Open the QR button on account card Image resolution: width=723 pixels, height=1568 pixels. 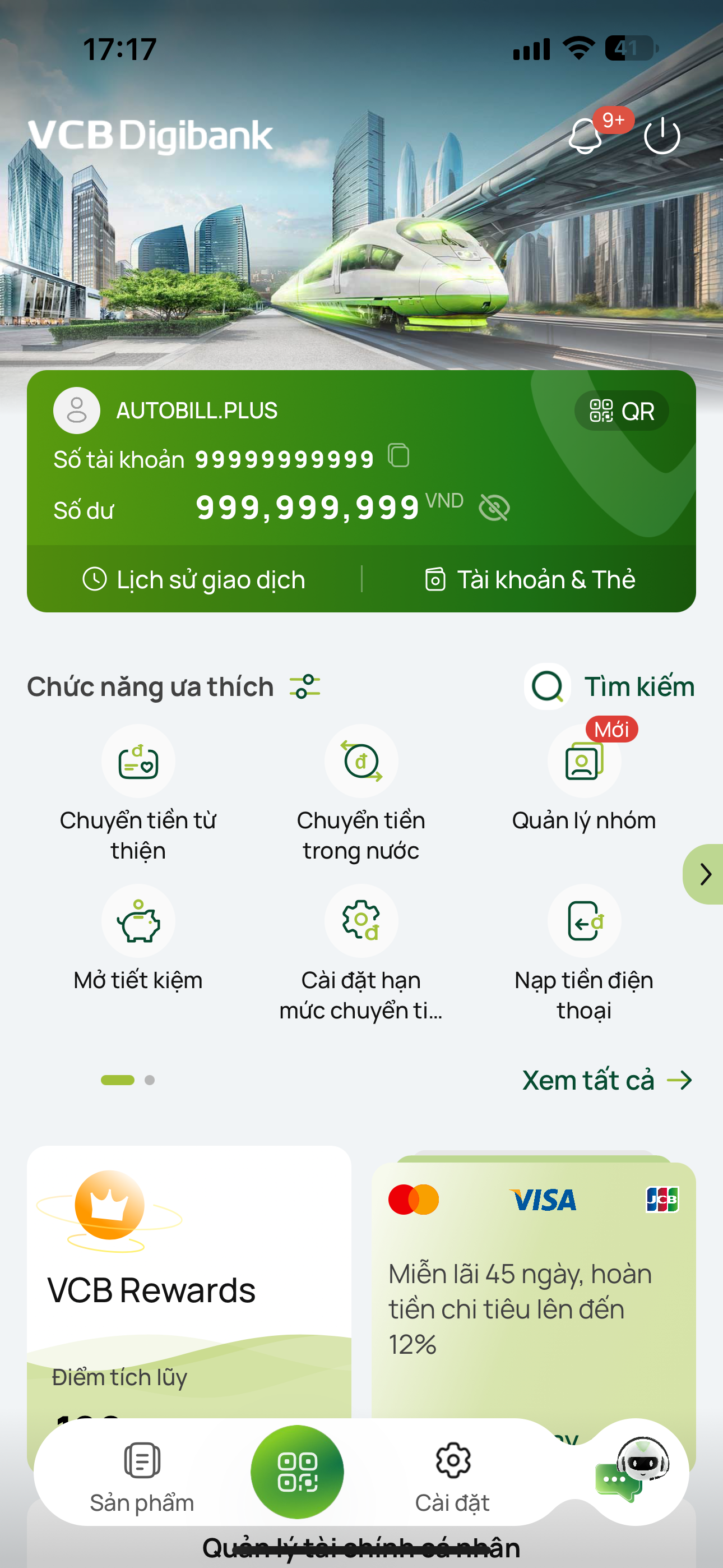coord(621,411)
